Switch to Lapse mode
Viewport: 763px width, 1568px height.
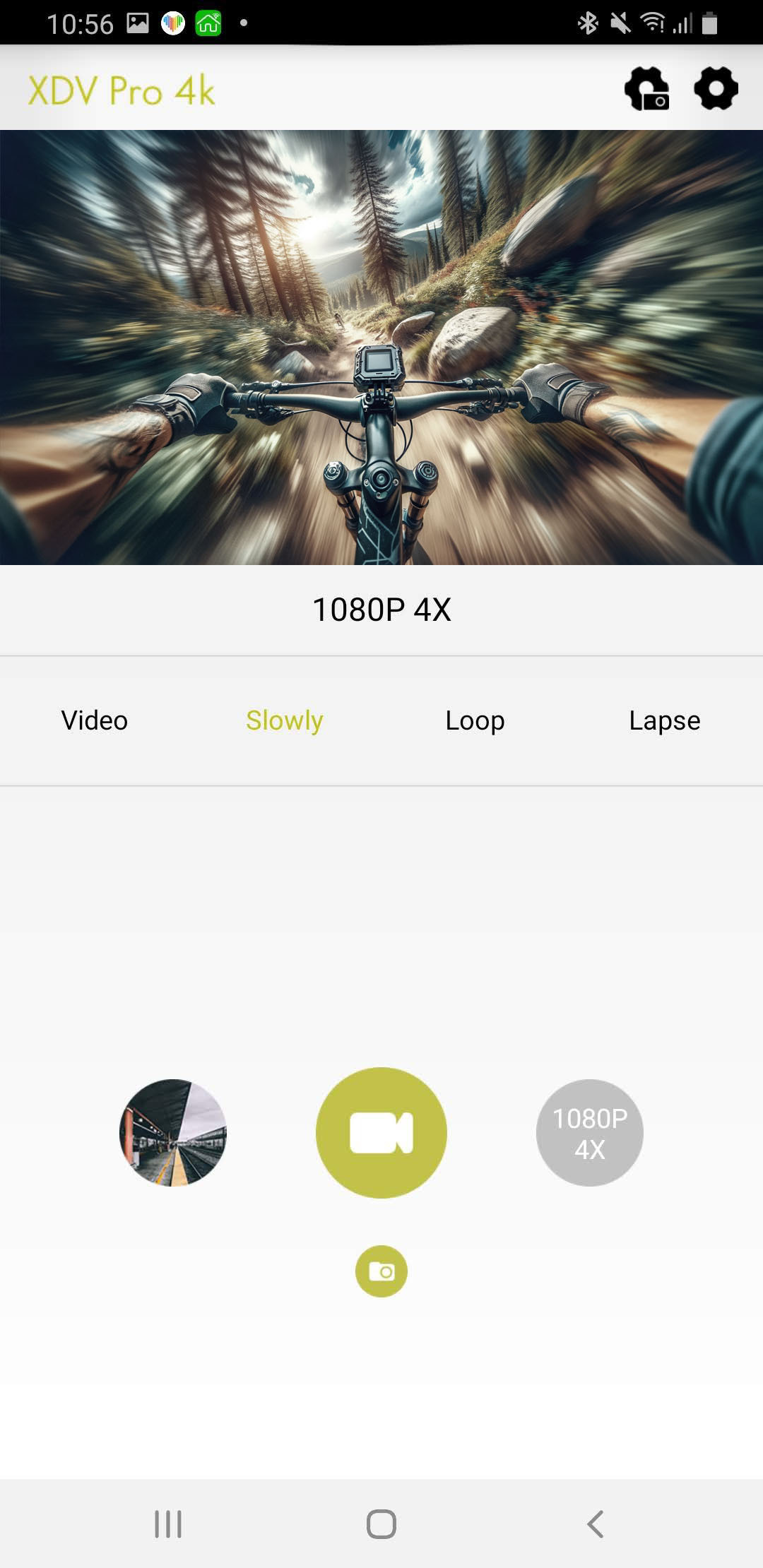click(664, 720)
